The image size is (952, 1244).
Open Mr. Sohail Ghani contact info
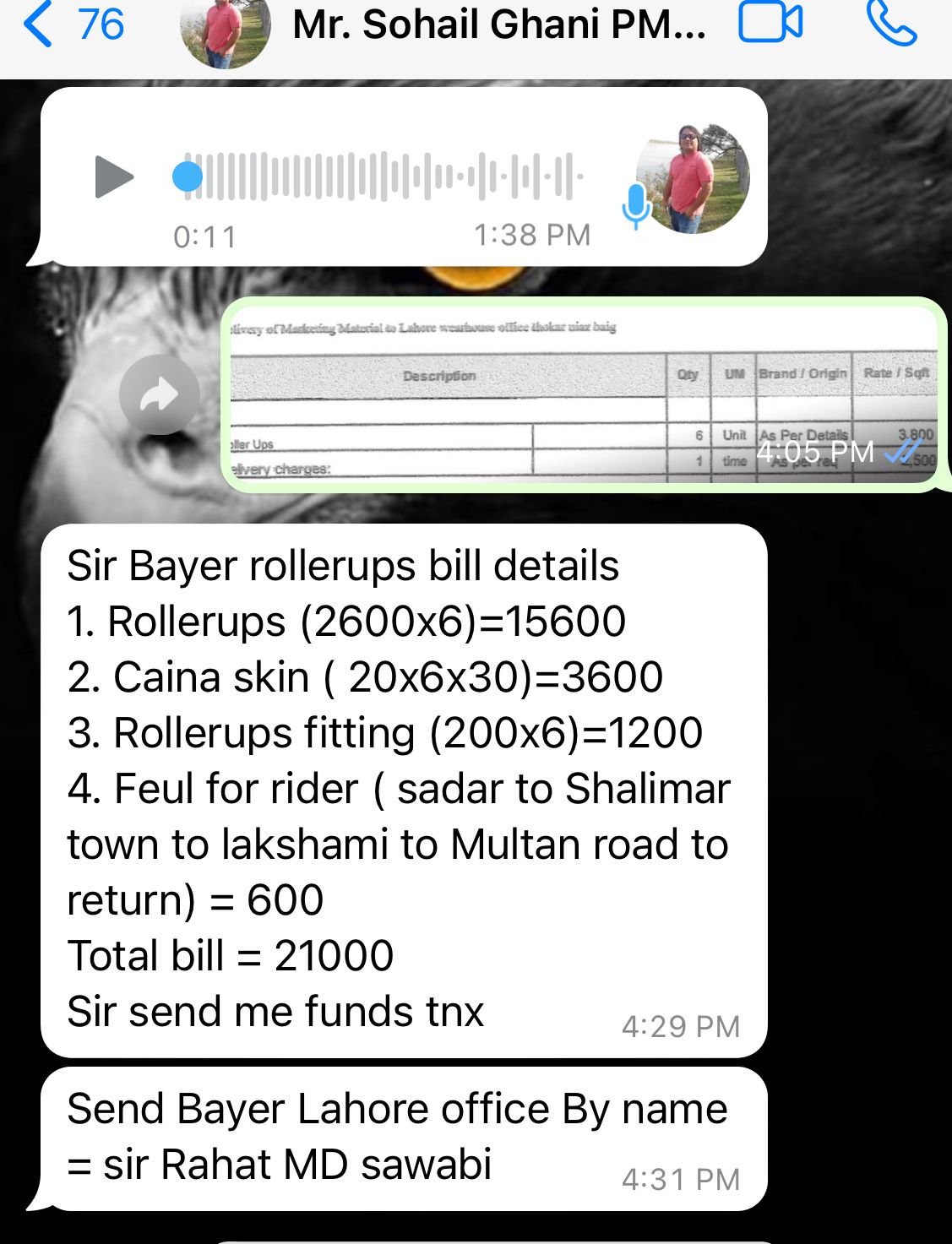(498, 25)
